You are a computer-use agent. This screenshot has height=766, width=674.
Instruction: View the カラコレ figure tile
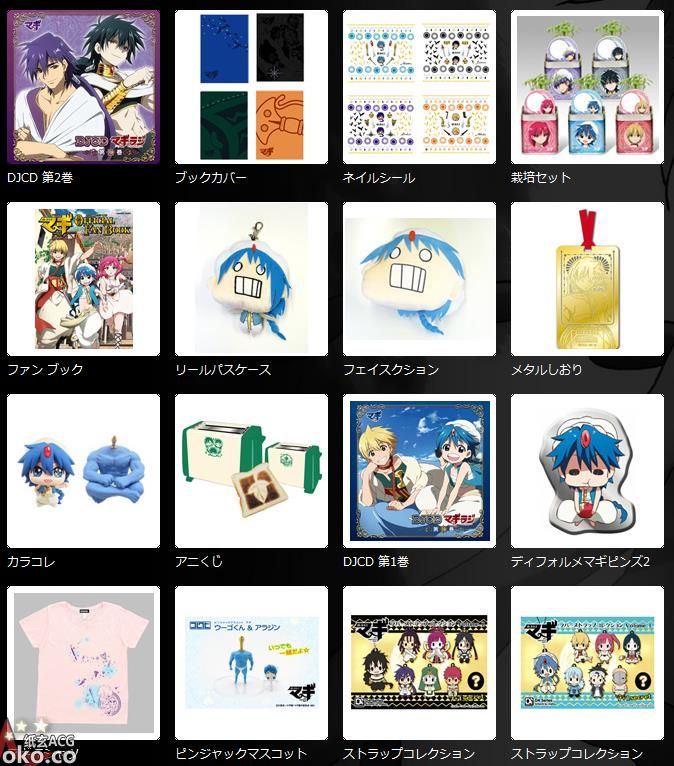tap(83, 471)
